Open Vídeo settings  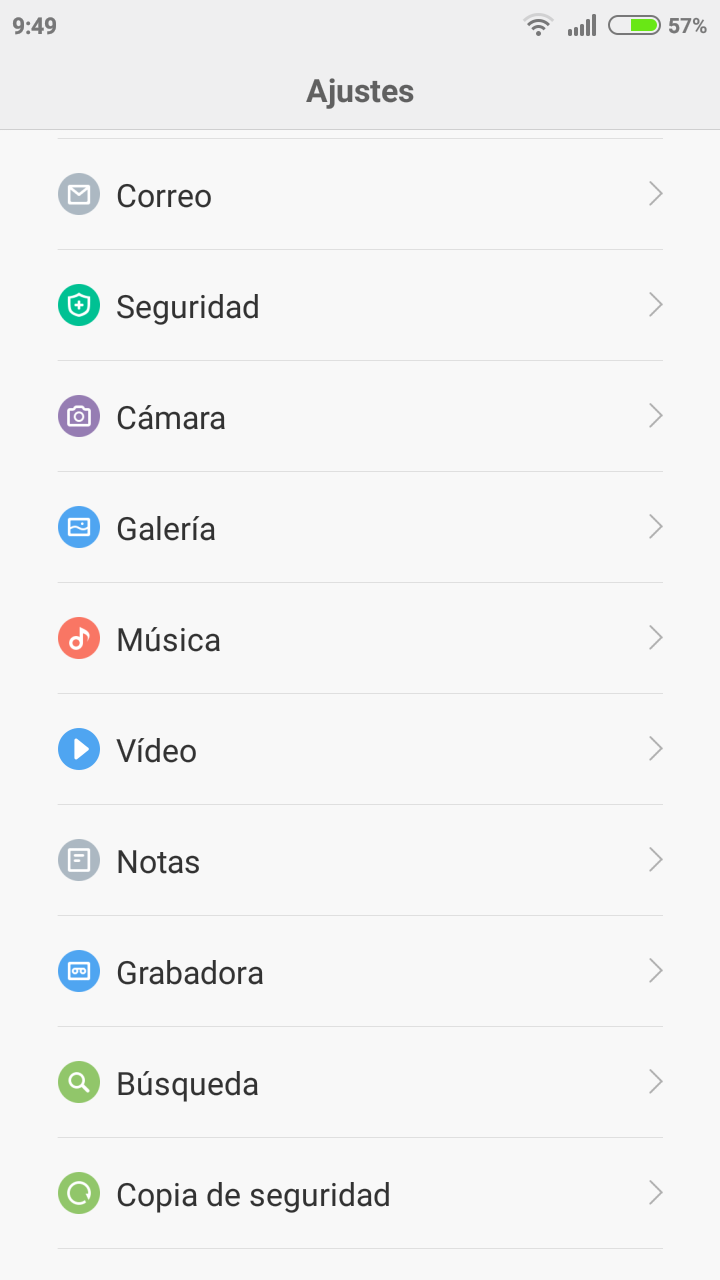click(x=360, y=750)
